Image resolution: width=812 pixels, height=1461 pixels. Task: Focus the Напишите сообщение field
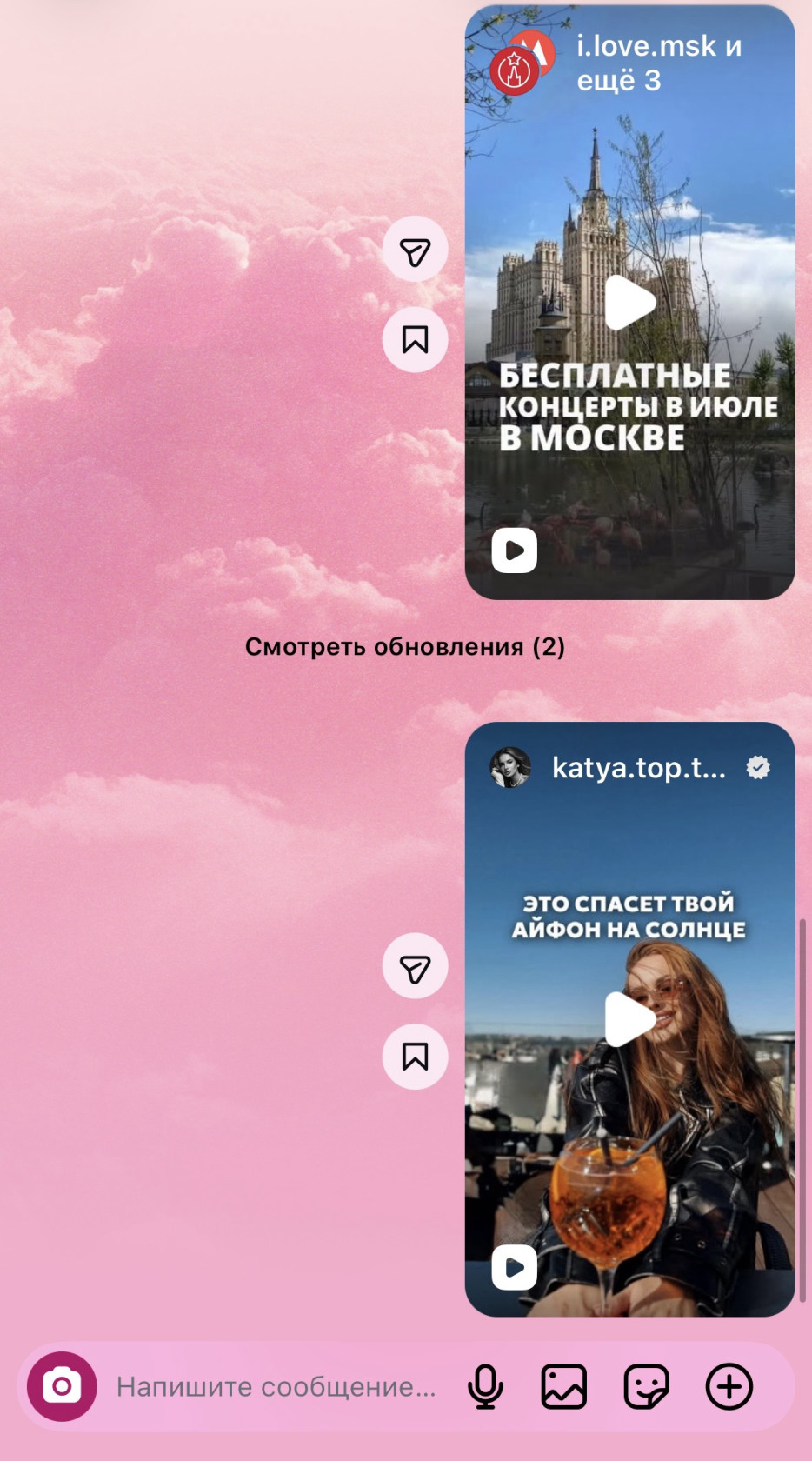[x=276, y=1386]
